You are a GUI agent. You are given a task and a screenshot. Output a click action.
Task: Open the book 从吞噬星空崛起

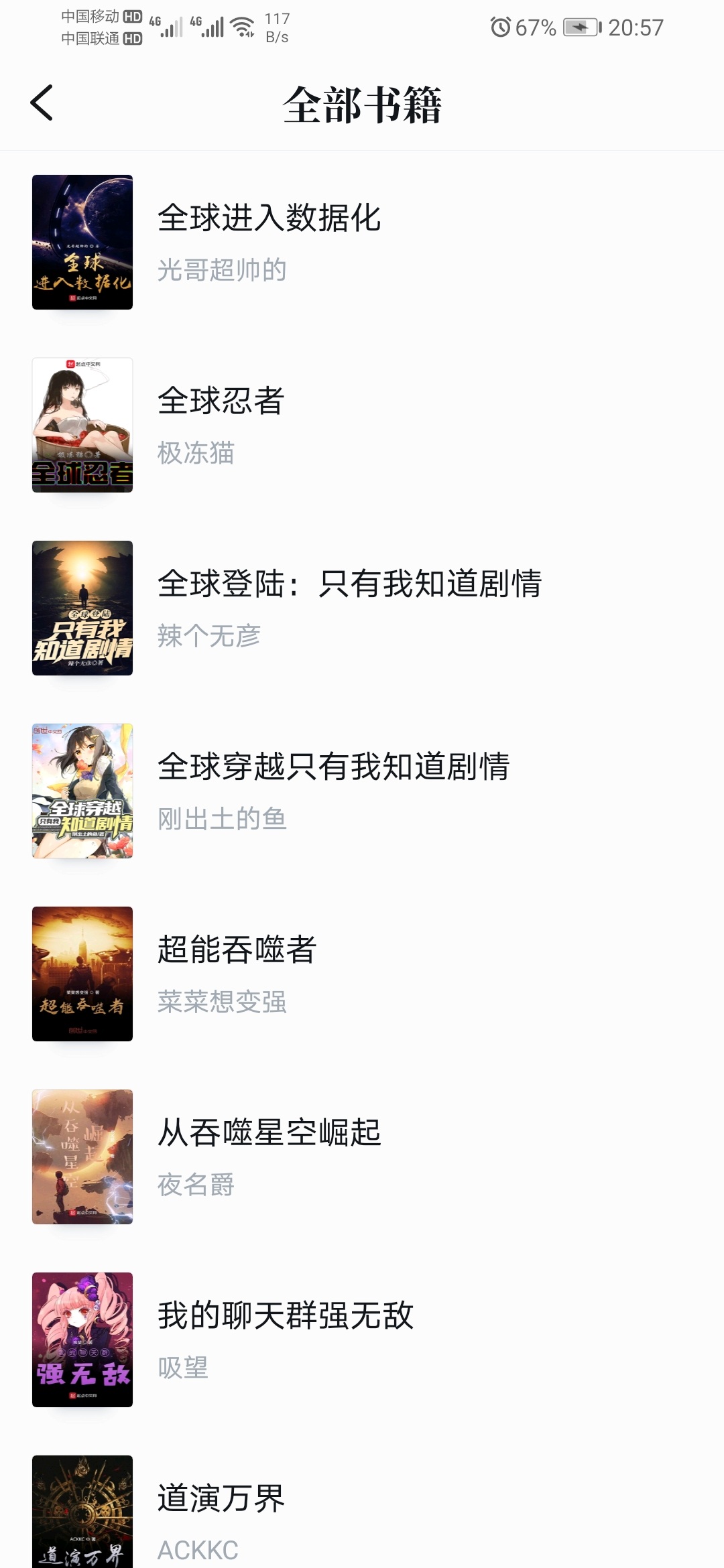click(x=269, y=1132)
